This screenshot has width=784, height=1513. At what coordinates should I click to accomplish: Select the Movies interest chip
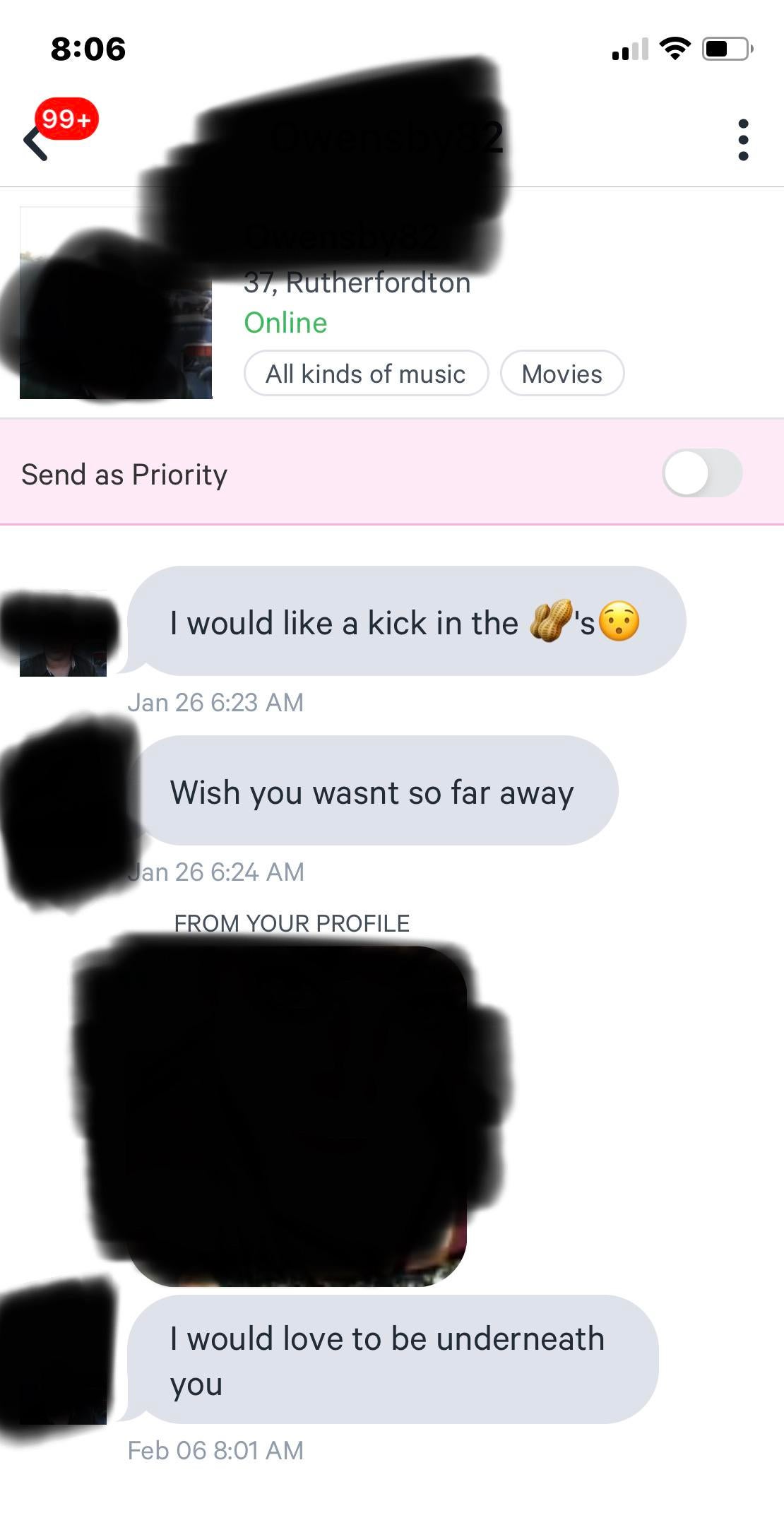(562, 374)
